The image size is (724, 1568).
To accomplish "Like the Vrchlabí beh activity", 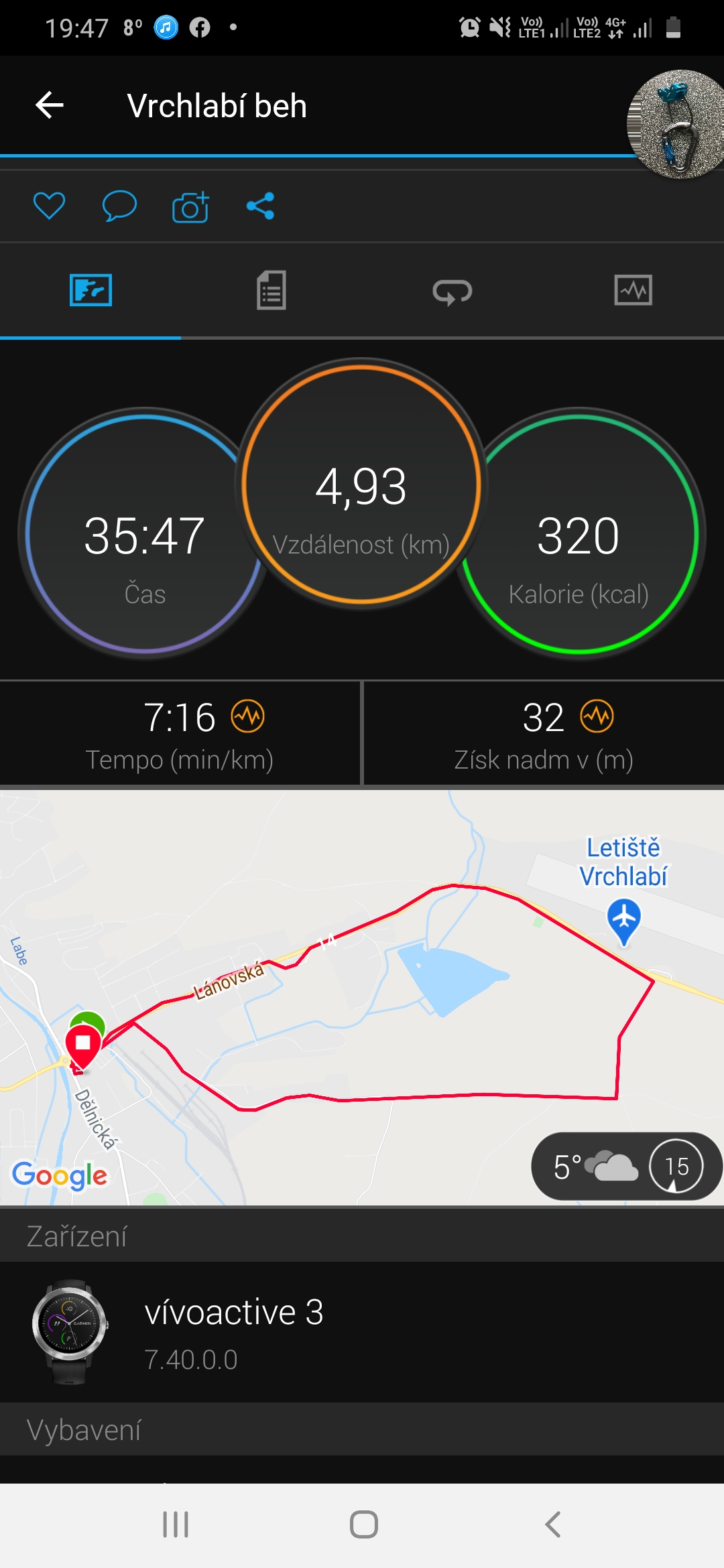I will 49,206.
